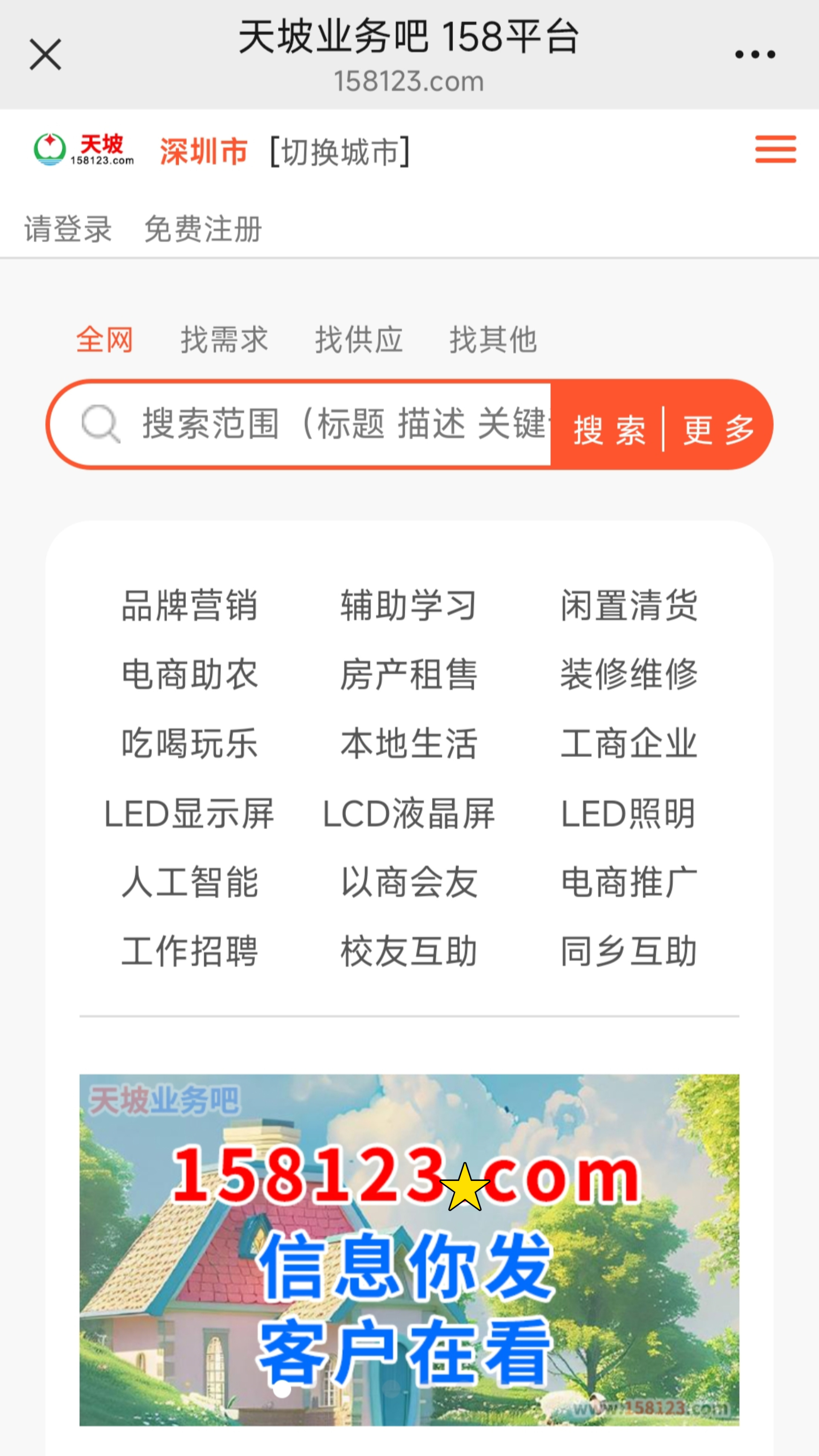
Task: Open the 工作招聘 category
Action: tap(190, 951)
